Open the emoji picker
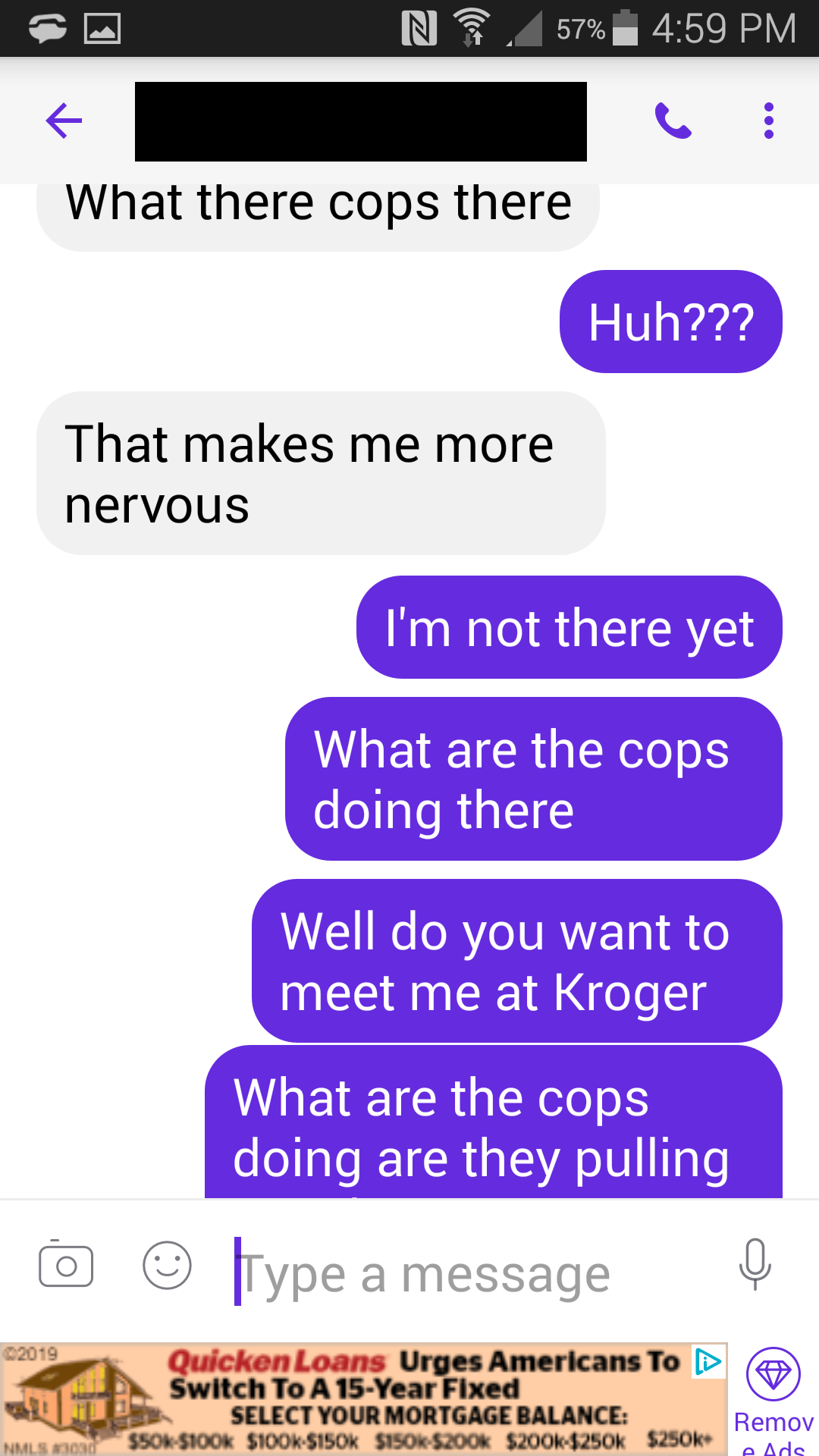This screenshot has height=1456, width=819. 167,1265
